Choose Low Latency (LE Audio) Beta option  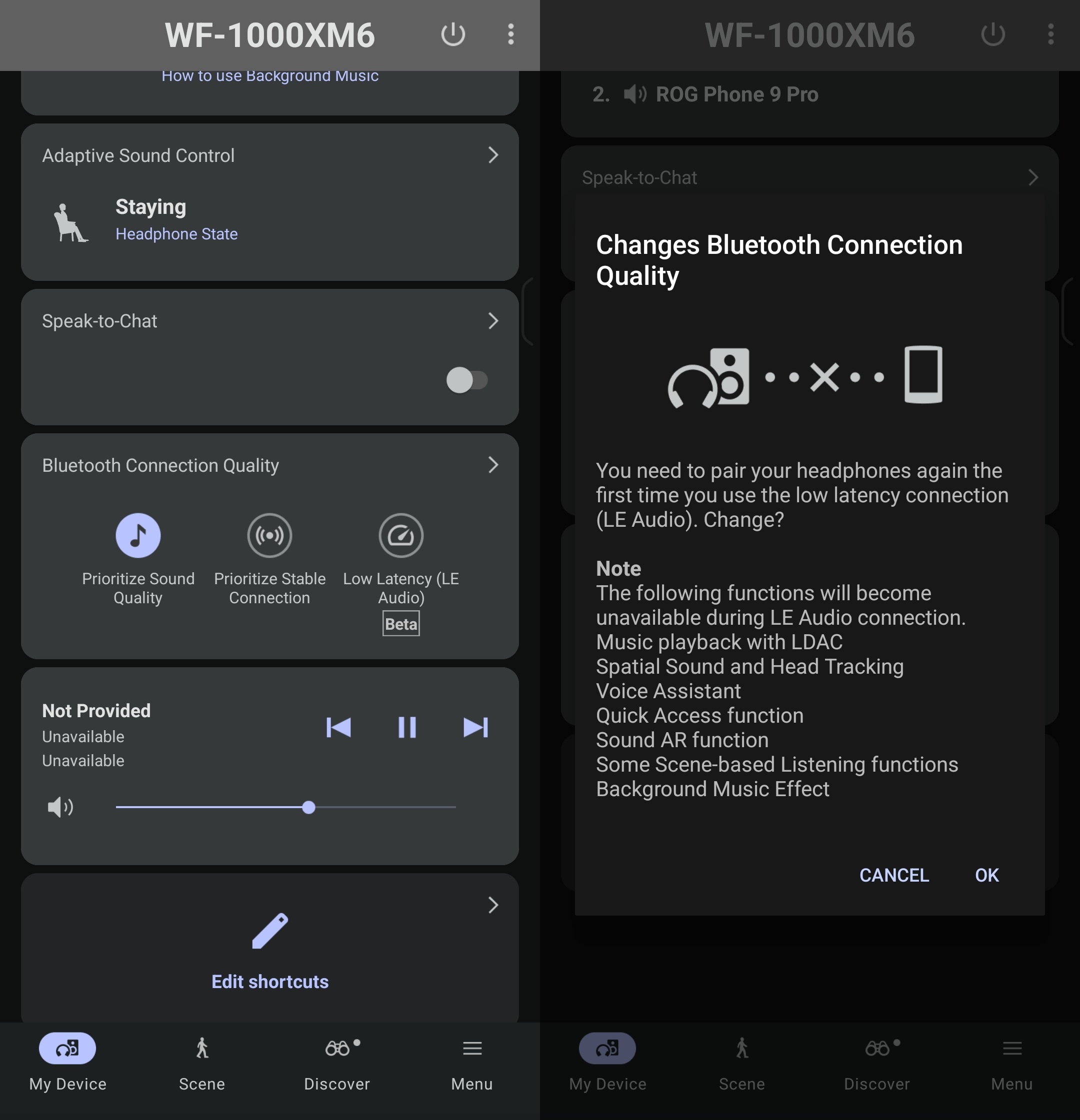pyautogui.click(x=401, y=535)
